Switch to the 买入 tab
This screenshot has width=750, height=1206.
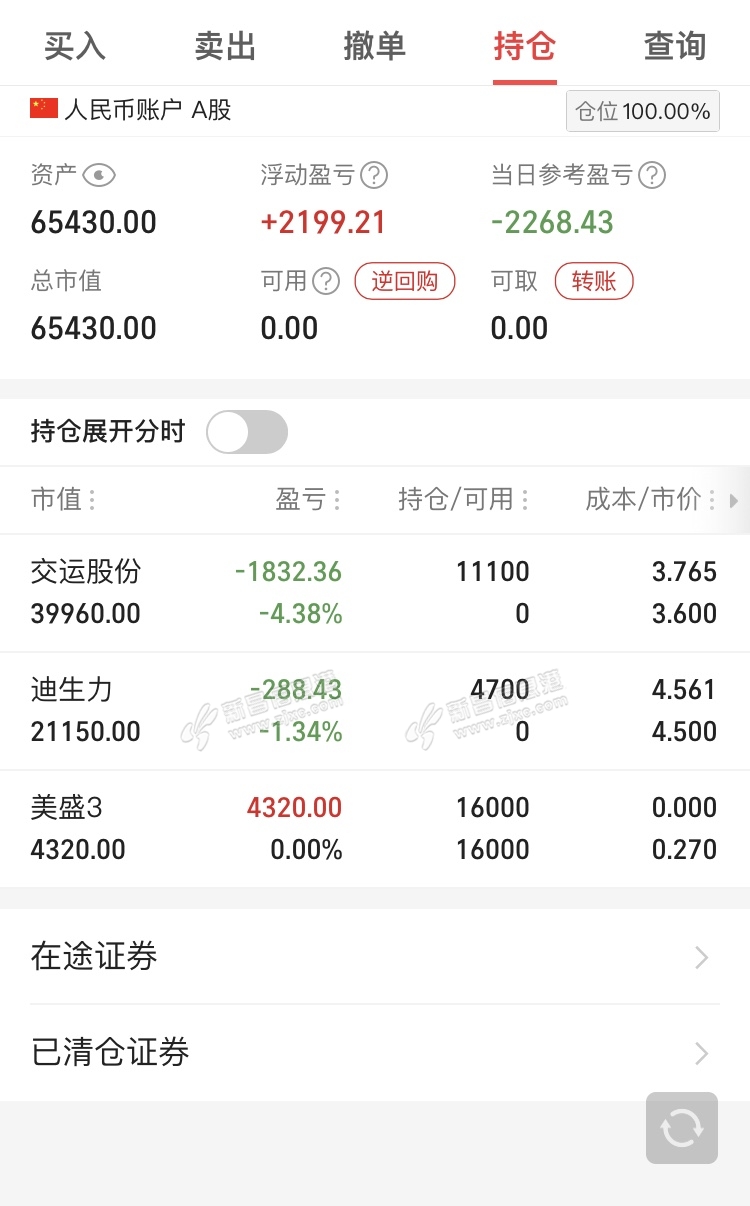click(75, 46)
